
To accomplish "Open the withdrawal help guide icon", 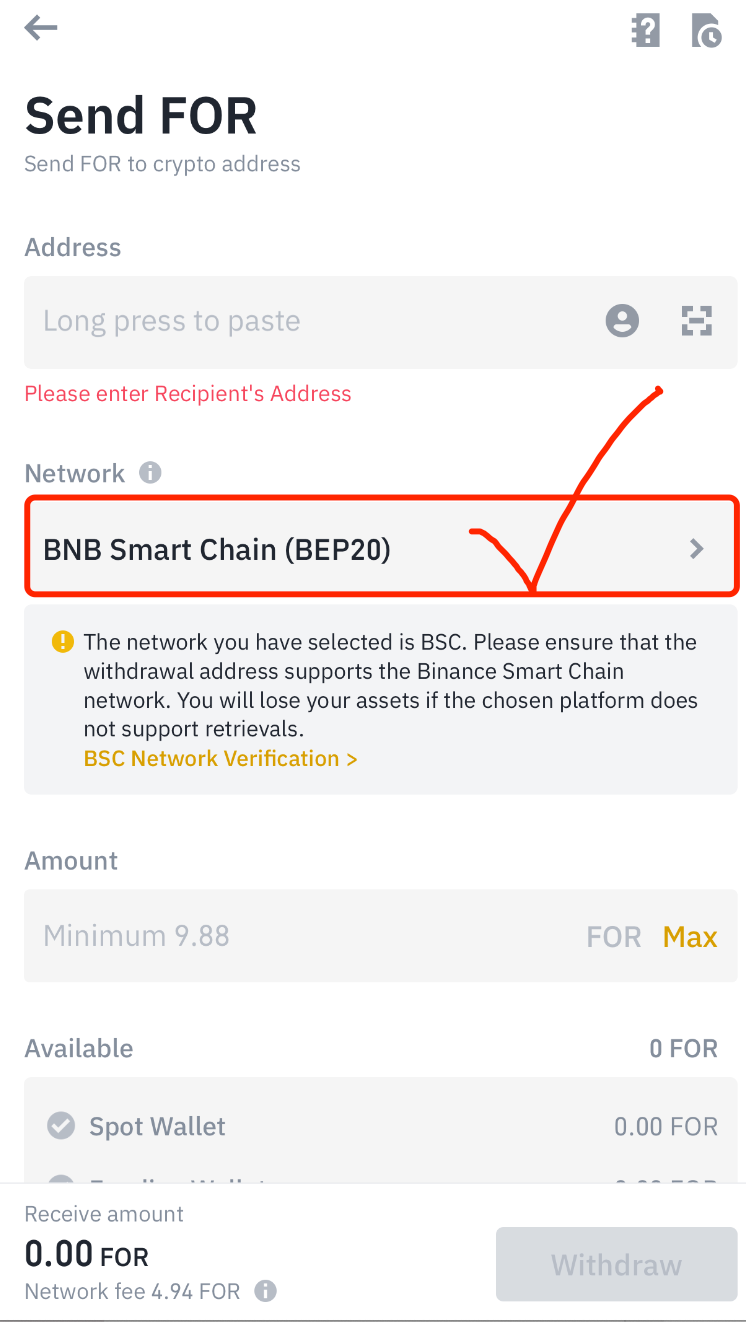I will coord(646,30).
